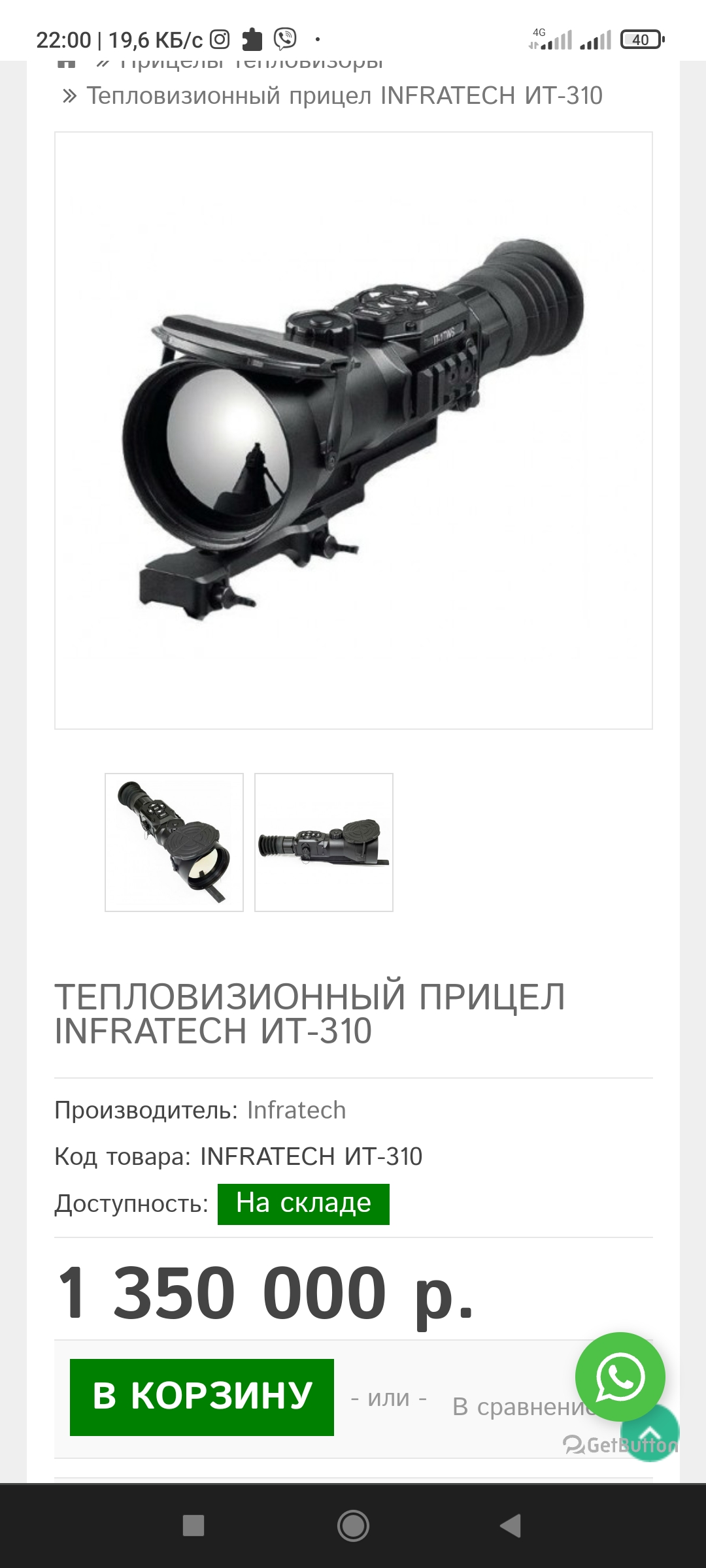Add the scope to cart with В КОРЗИНУ
The width and height of the screenshot is (706, 1568).
click(201, 1397)
